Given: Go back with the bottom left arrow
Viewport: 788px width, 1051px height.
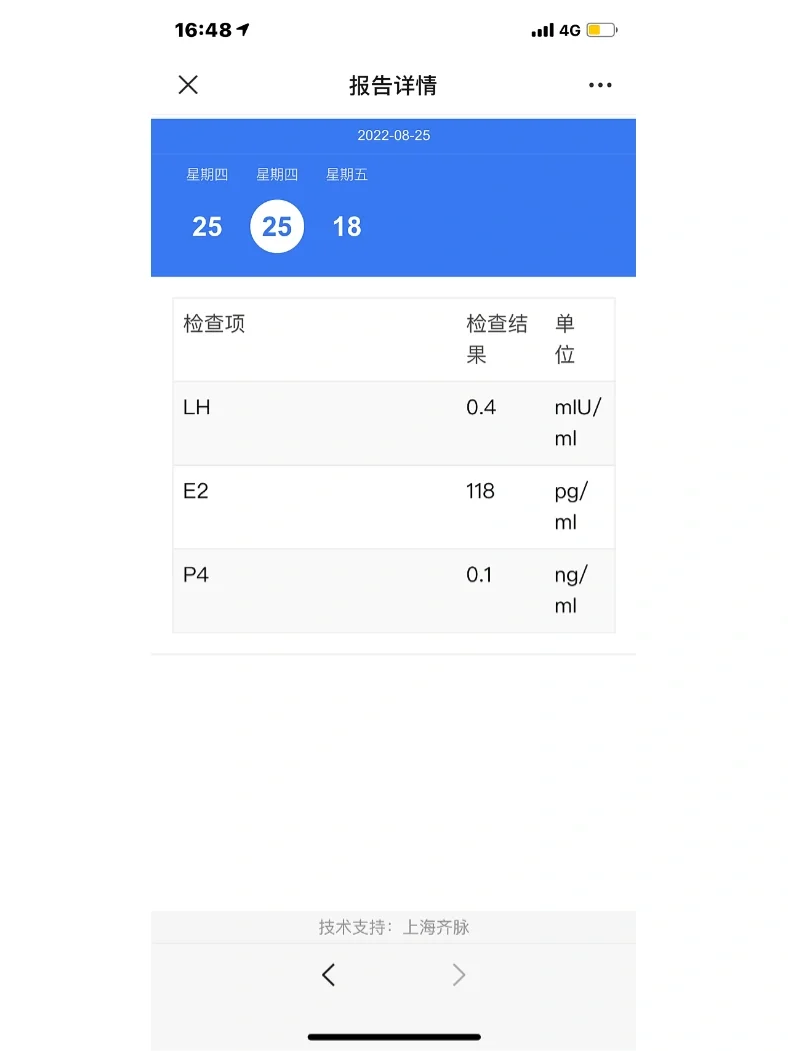Looking at the screenshot, I should (328, 975).
